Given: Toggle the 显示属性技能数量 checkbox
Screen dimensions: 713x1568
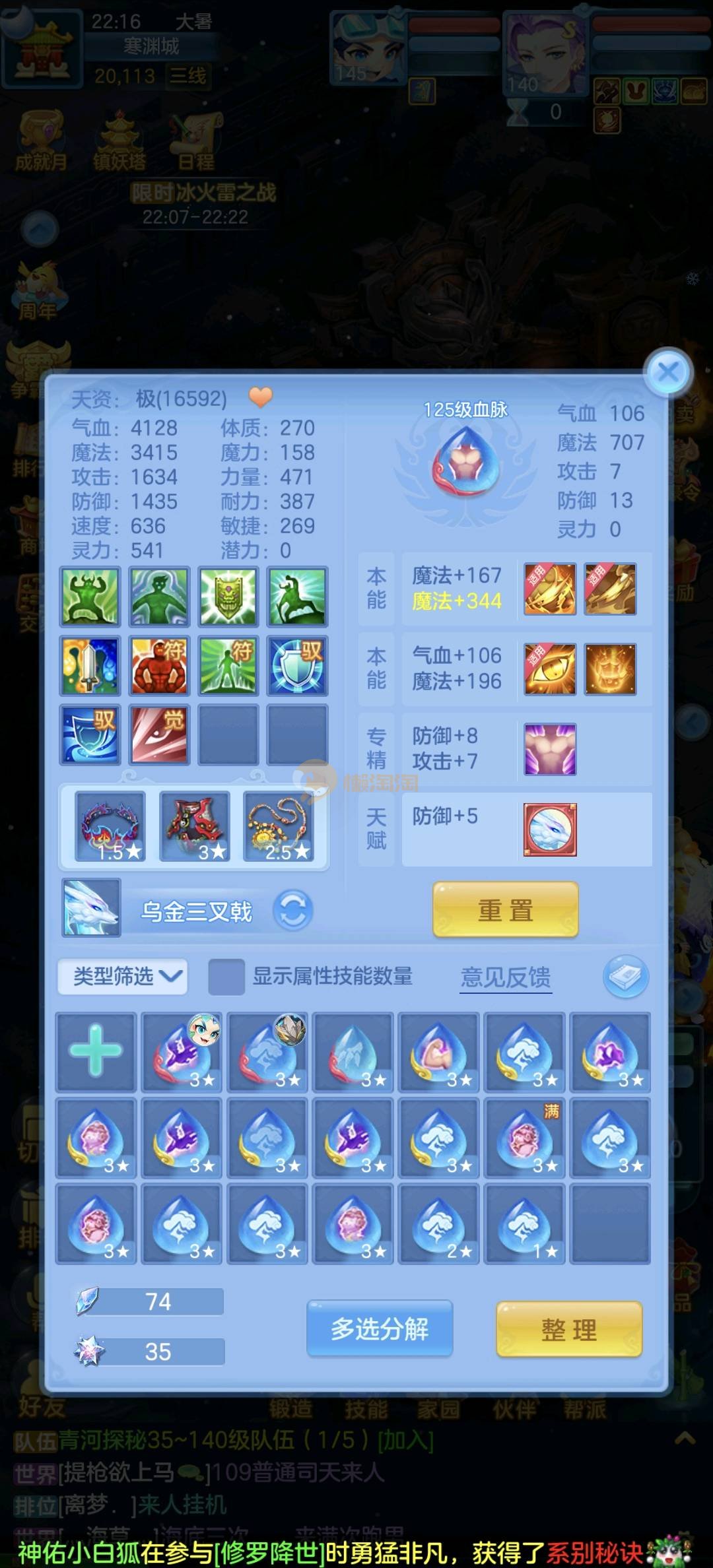Looking at the screenshot, I should (x=226, y=977).
